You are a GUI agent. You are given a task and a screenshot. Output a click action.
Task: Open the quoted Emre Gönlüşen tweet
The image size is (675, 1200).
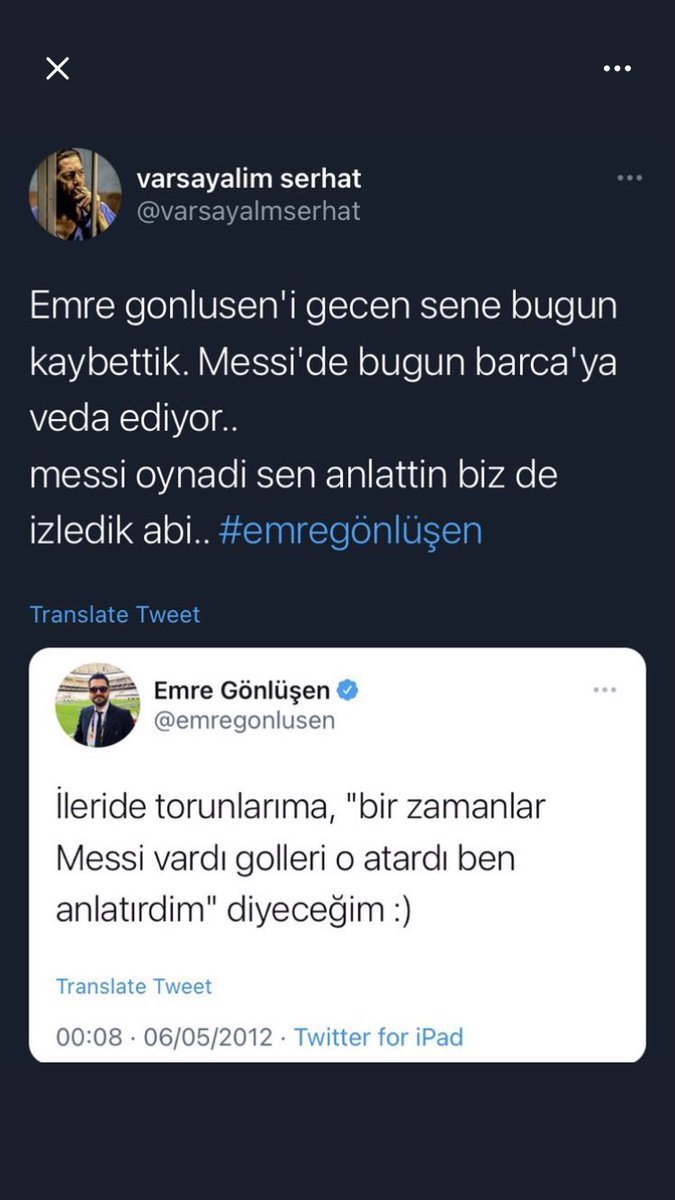pyautogui.click(x=336, y=853)
